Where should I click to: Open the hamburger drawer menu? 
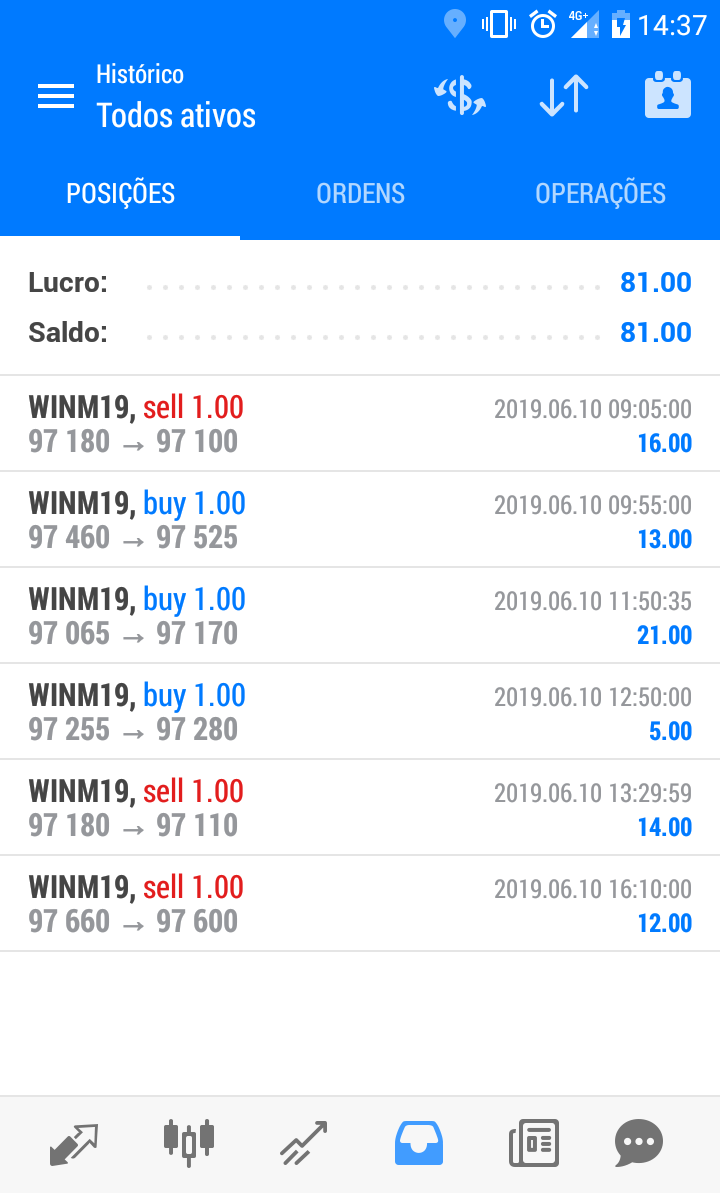pos(56,96)
